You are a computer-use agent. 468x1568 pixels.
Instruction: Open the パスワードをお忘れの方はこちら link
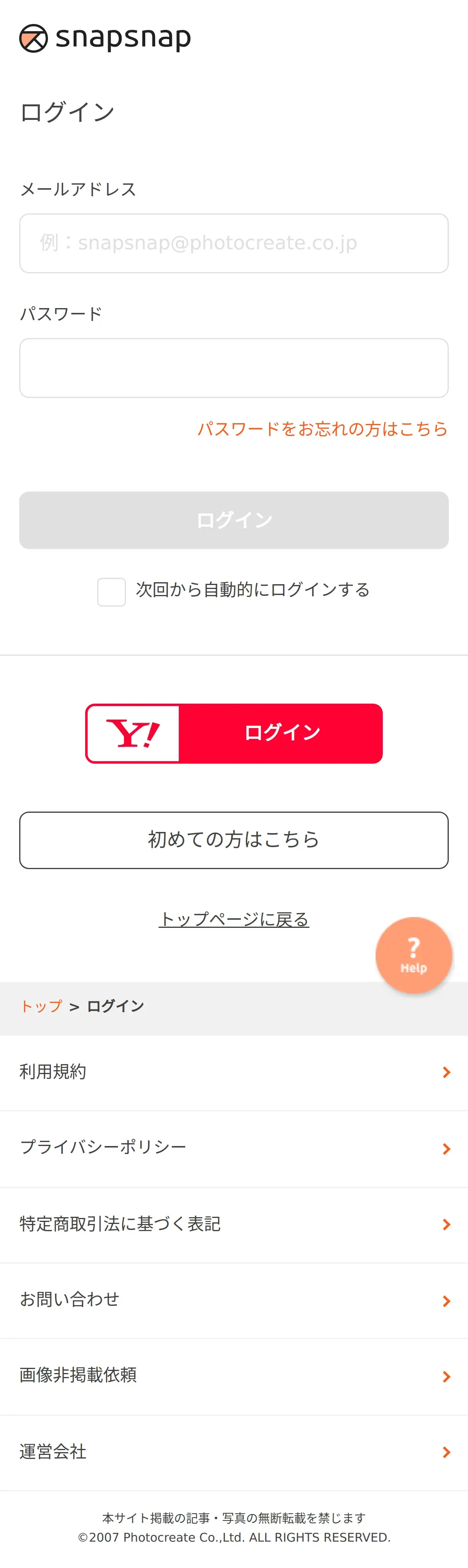[323, 428]
